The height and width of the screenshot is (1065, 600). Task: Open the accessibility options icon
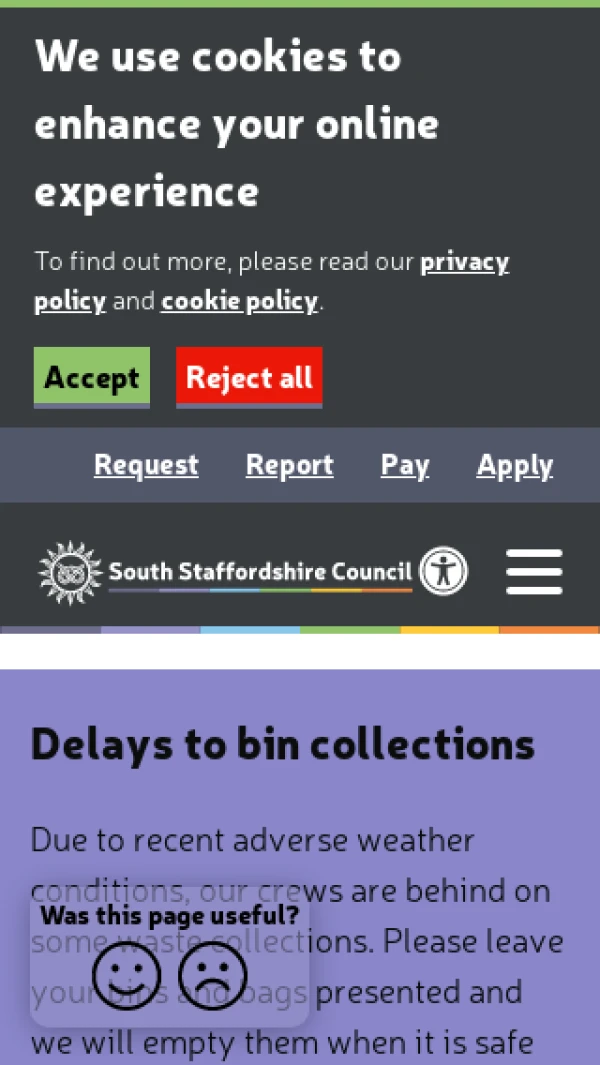(443, 571)
